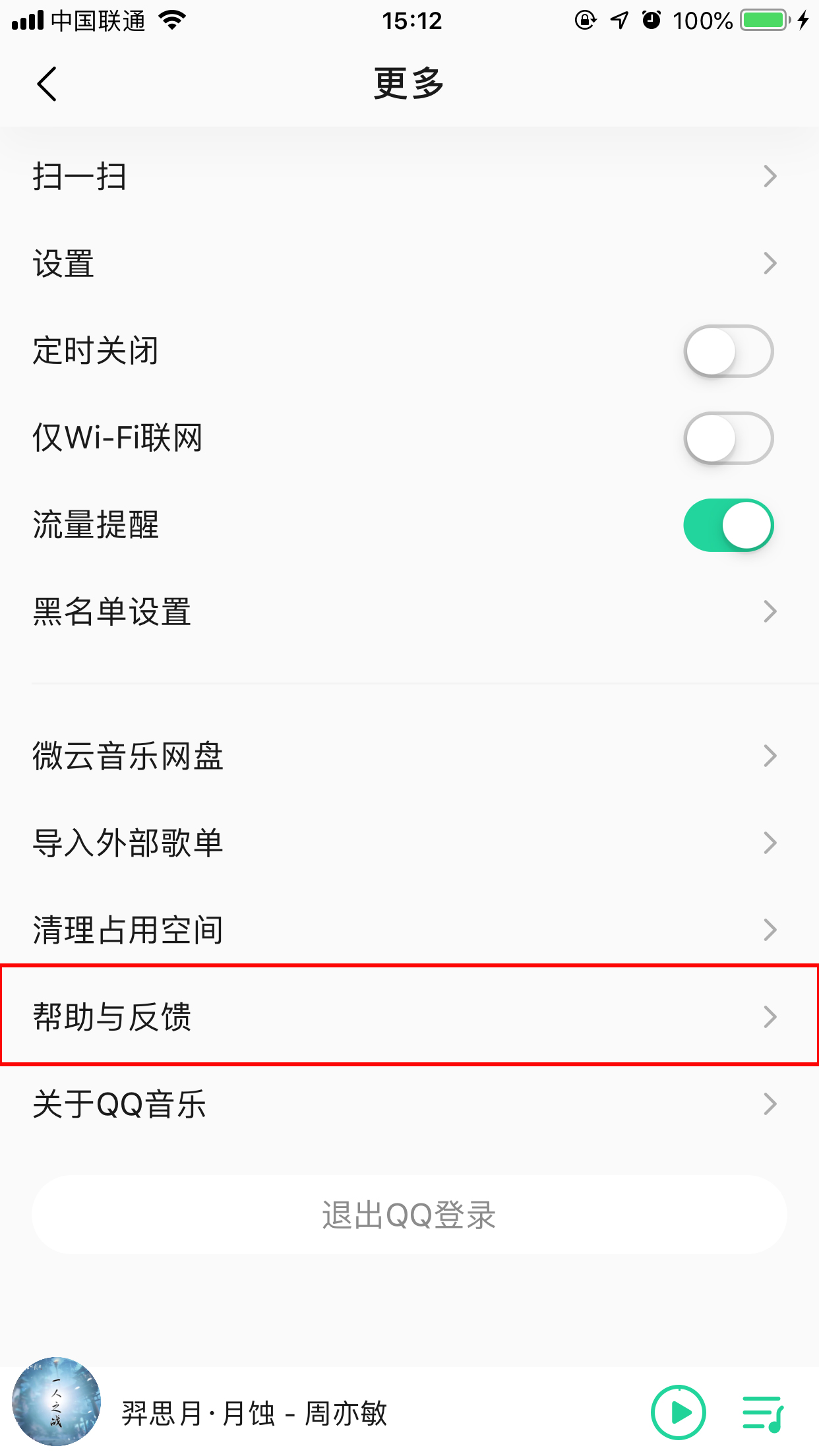Enable the 定时关闭 switch

[728, 351]
